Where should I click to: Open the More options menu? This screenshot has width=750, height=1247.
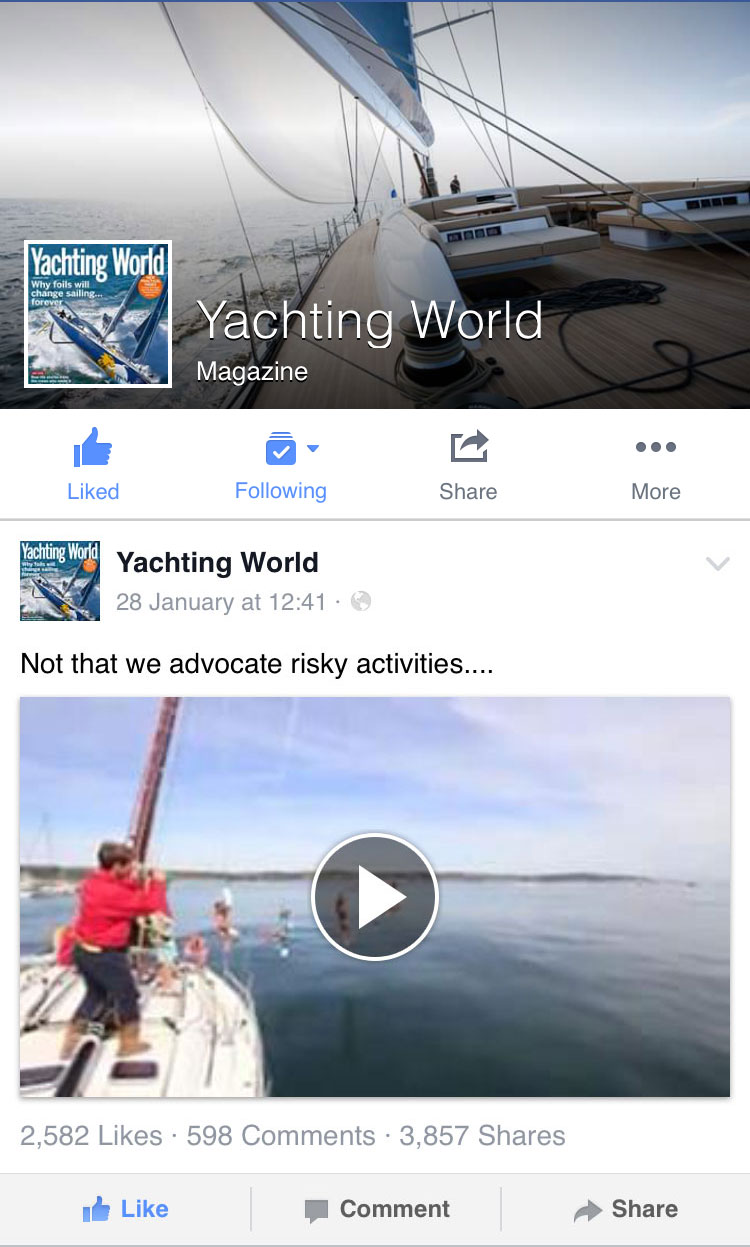point(655,465)
